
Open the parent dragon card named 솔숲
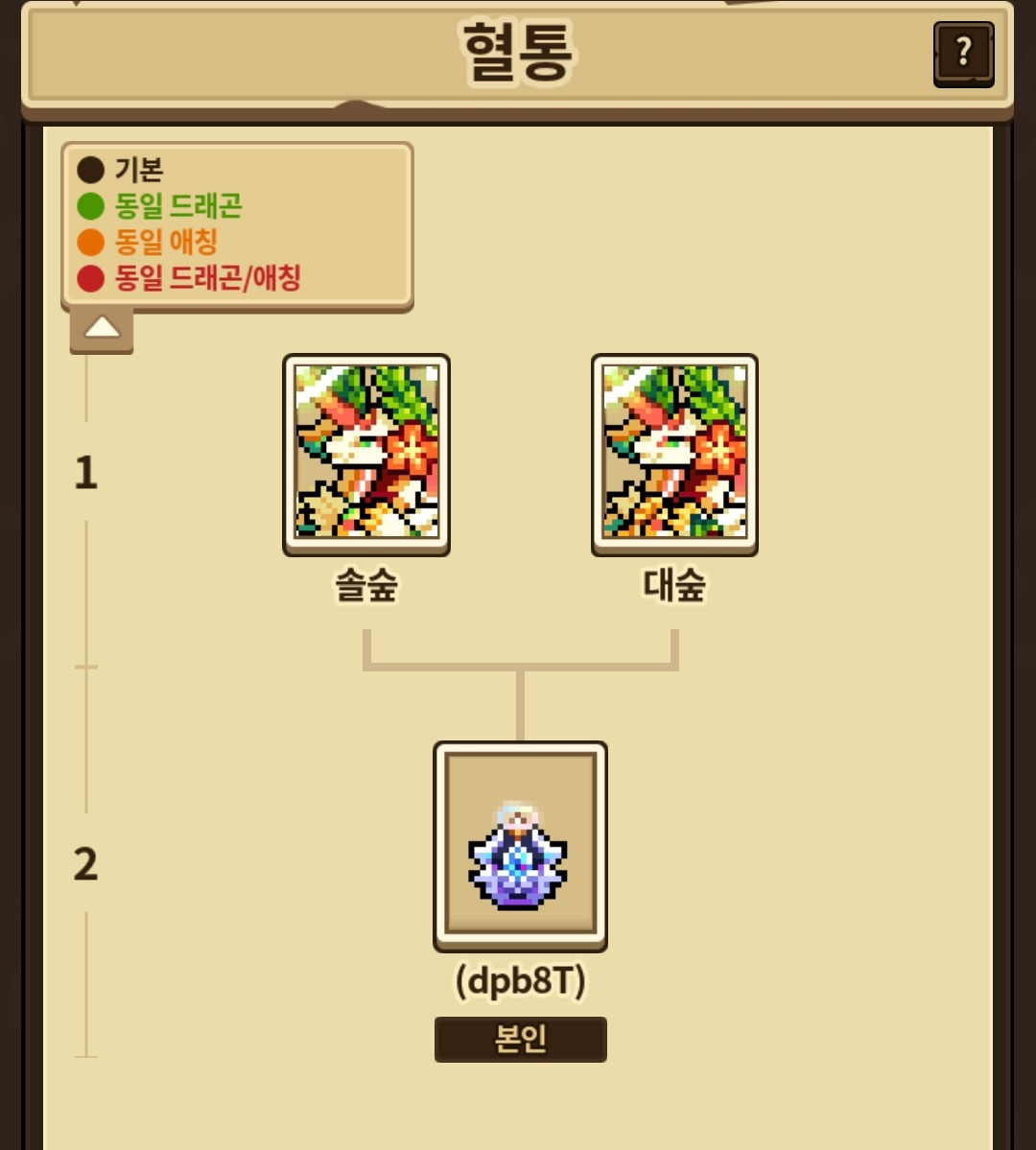pyautogui.click(x=366, y=455)
